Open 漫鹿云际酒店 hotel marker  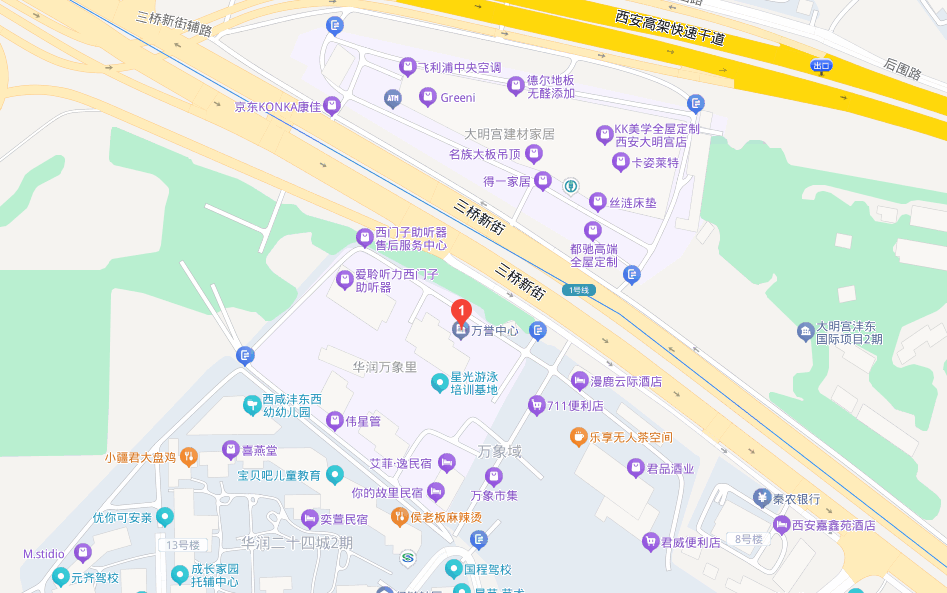(x=579, y=381)
